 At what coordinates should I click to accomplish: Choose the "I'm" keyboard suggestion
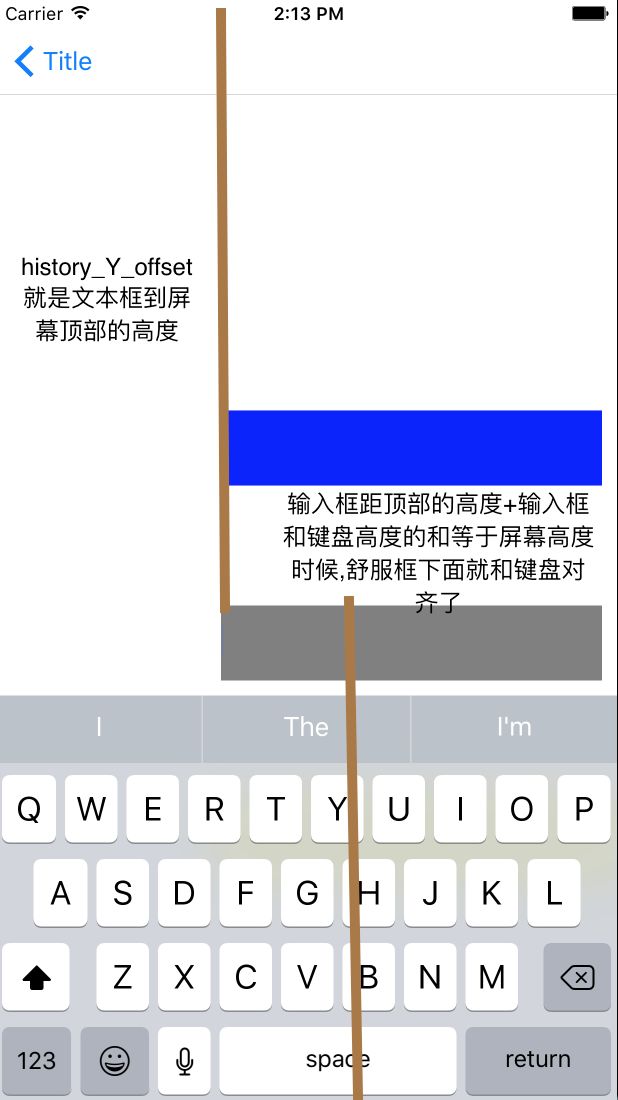click(x=514, y=727)
